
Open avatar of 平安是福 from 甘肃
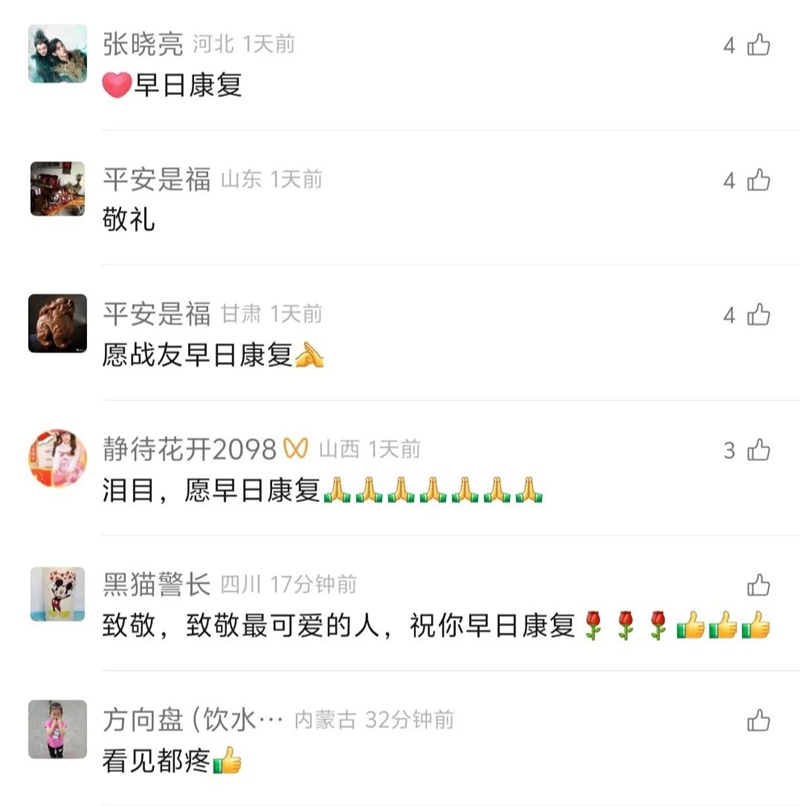57,323
